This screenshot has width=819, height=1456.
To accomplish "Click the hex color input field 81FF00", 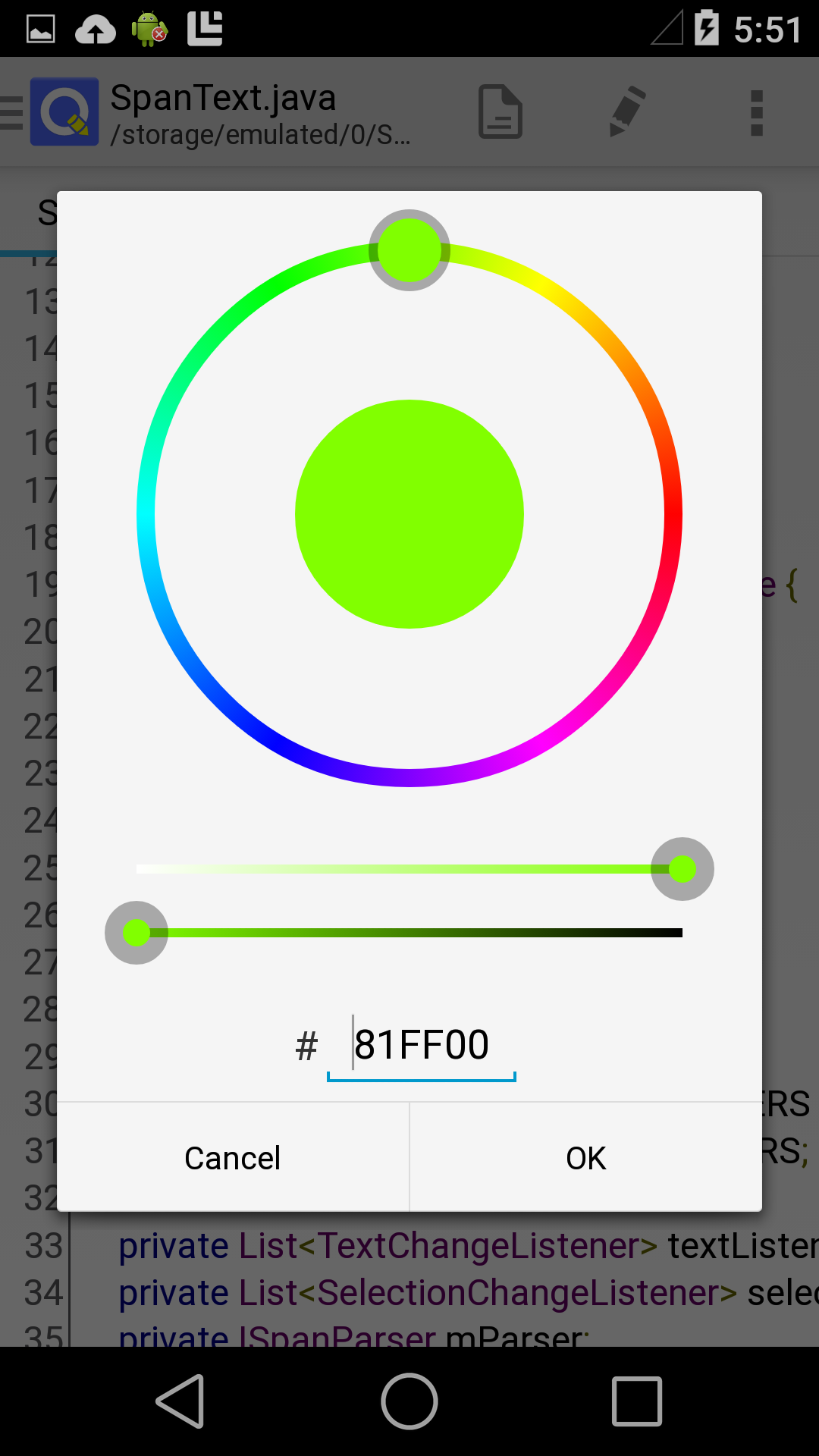I will [x=422, y=1044].
